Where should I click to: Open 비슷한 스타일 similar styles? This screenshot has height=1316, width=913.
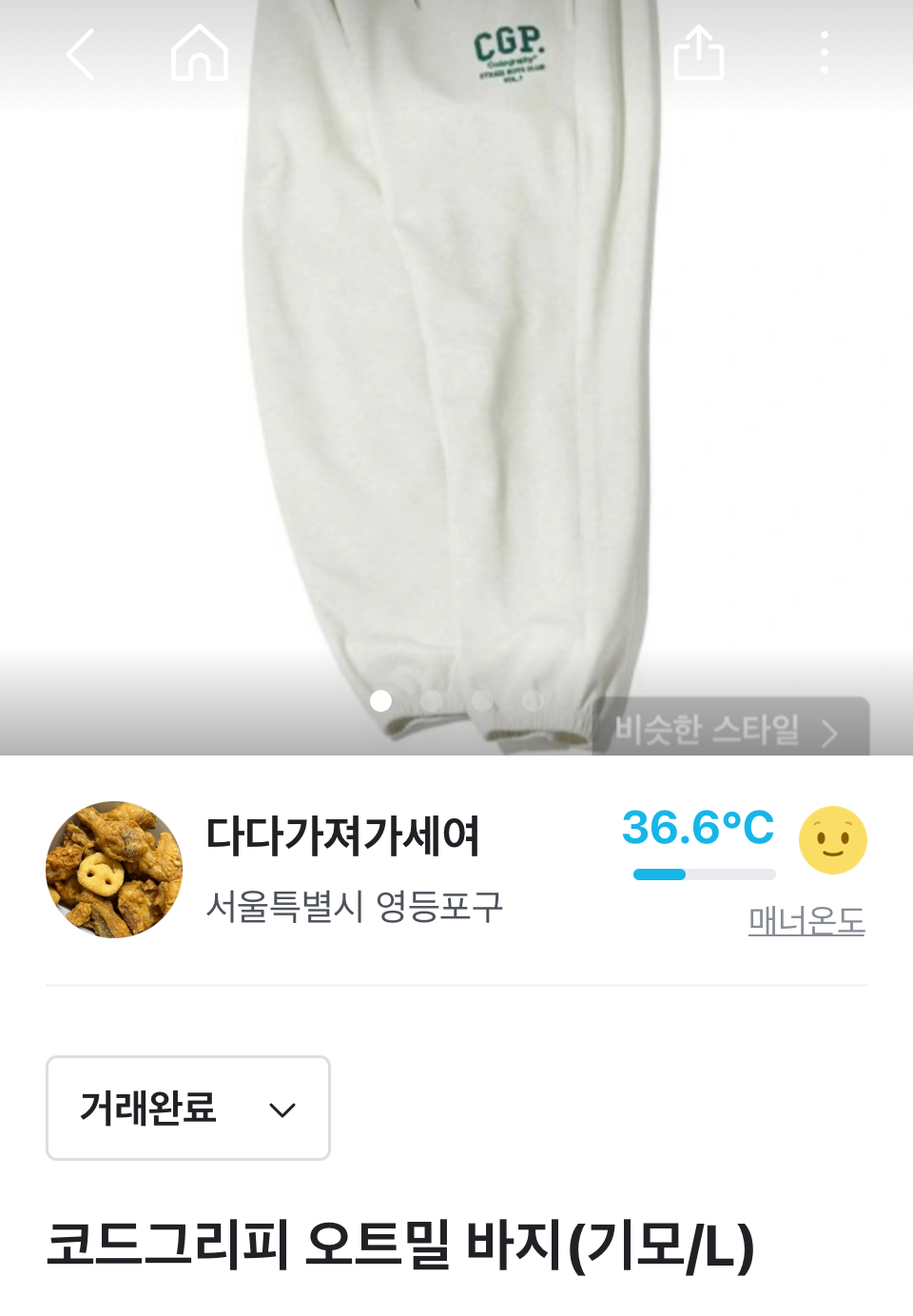point(729,729)
